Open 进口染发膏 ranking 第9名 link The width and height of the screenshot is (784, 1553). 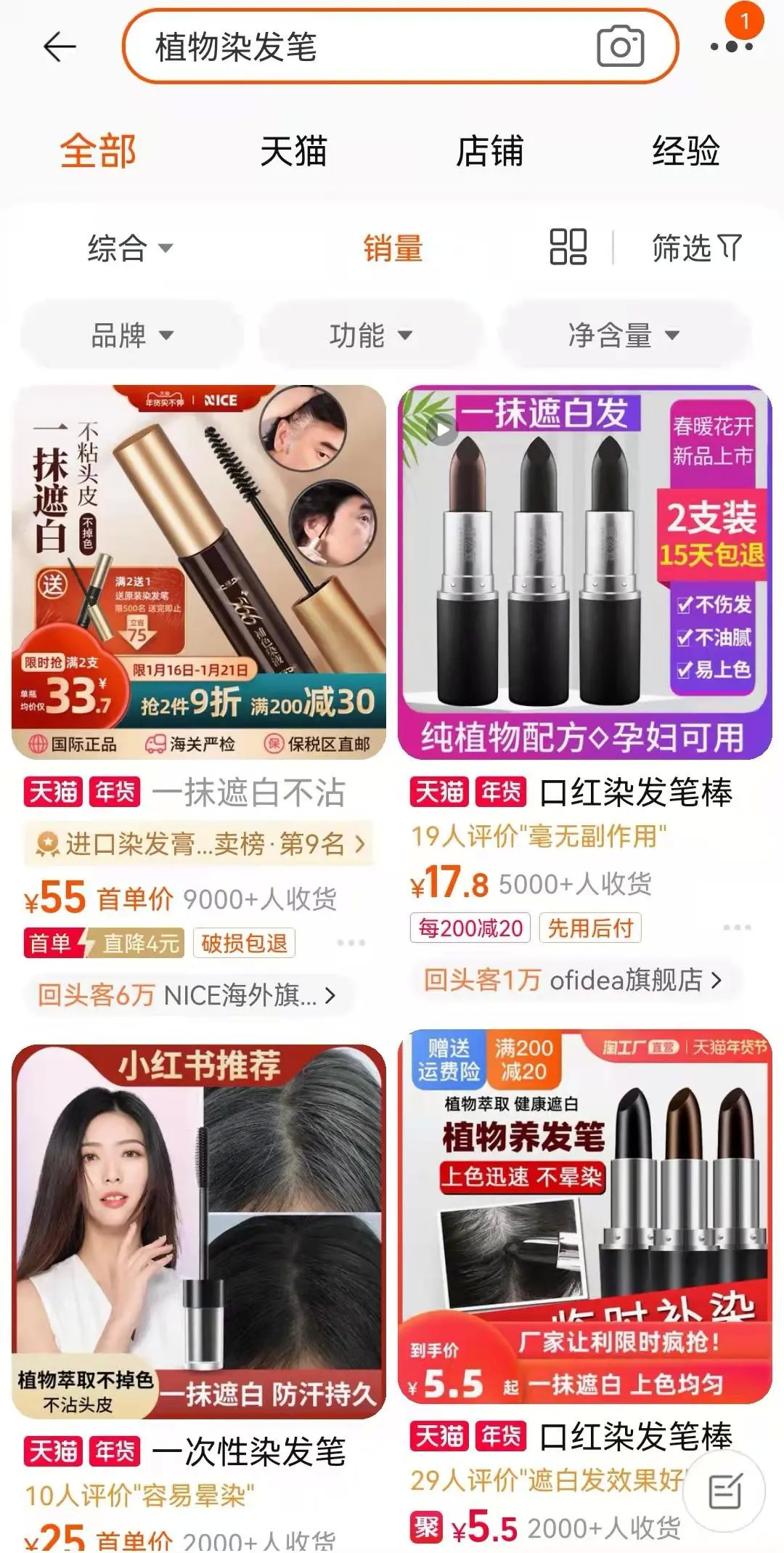(x=199, y=844)
